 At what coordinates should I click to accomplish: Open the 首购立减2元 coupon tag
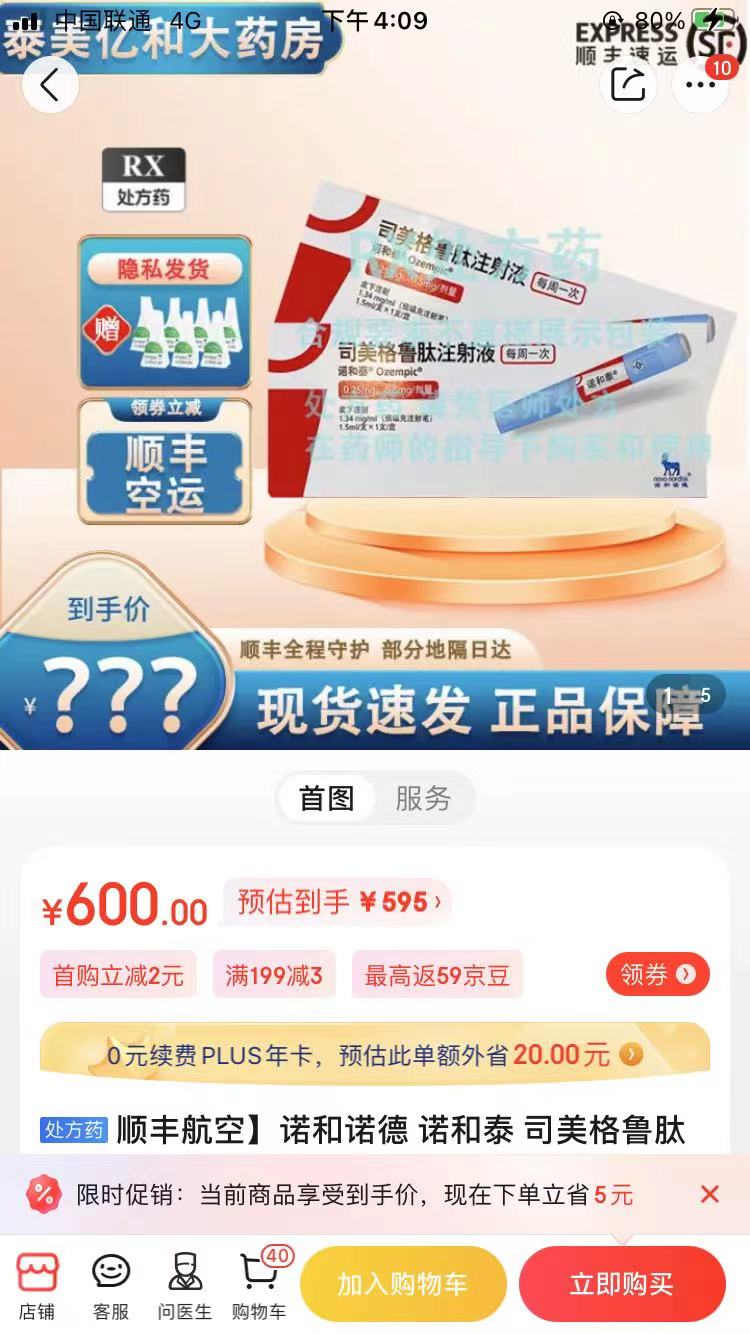118,975
